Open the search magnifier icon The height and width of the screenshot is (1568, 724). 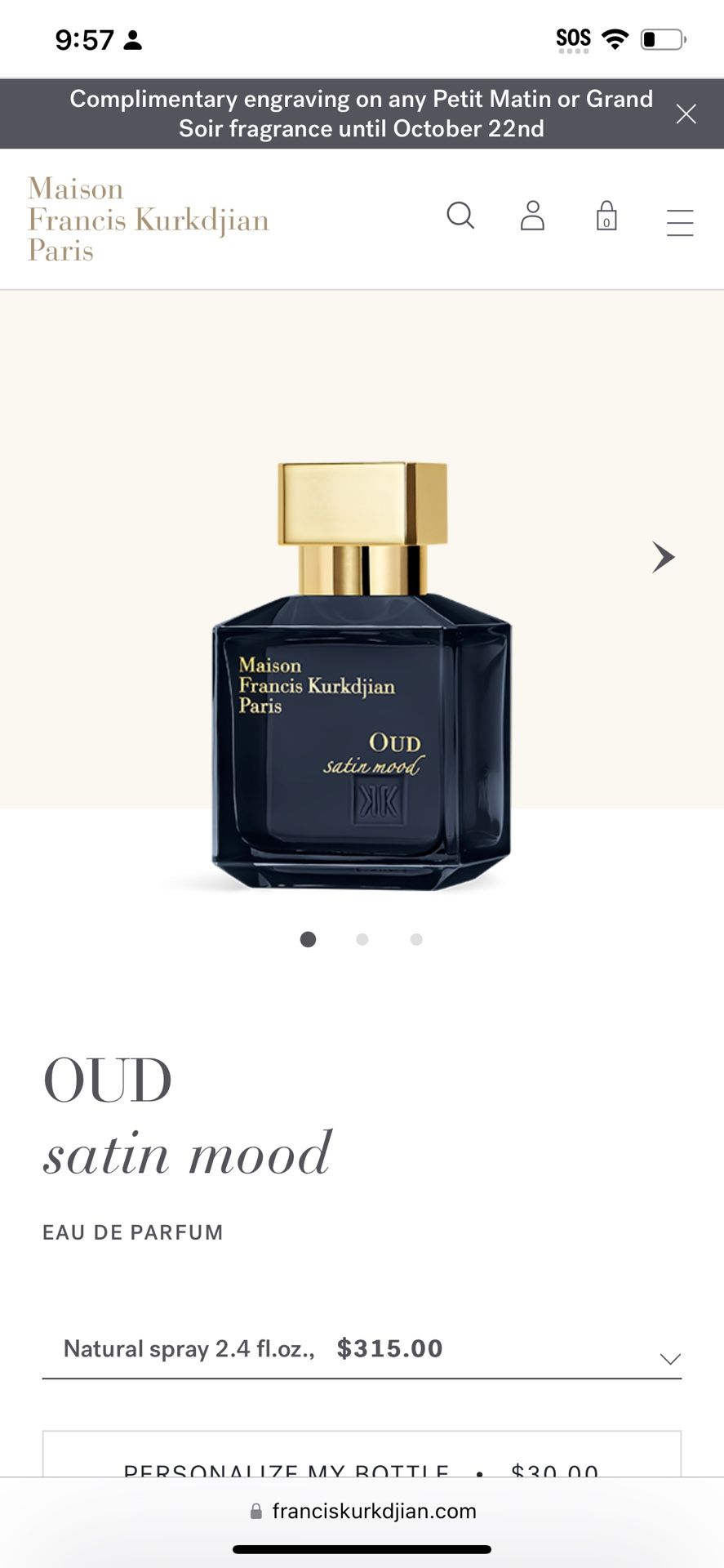click(460, 216)
